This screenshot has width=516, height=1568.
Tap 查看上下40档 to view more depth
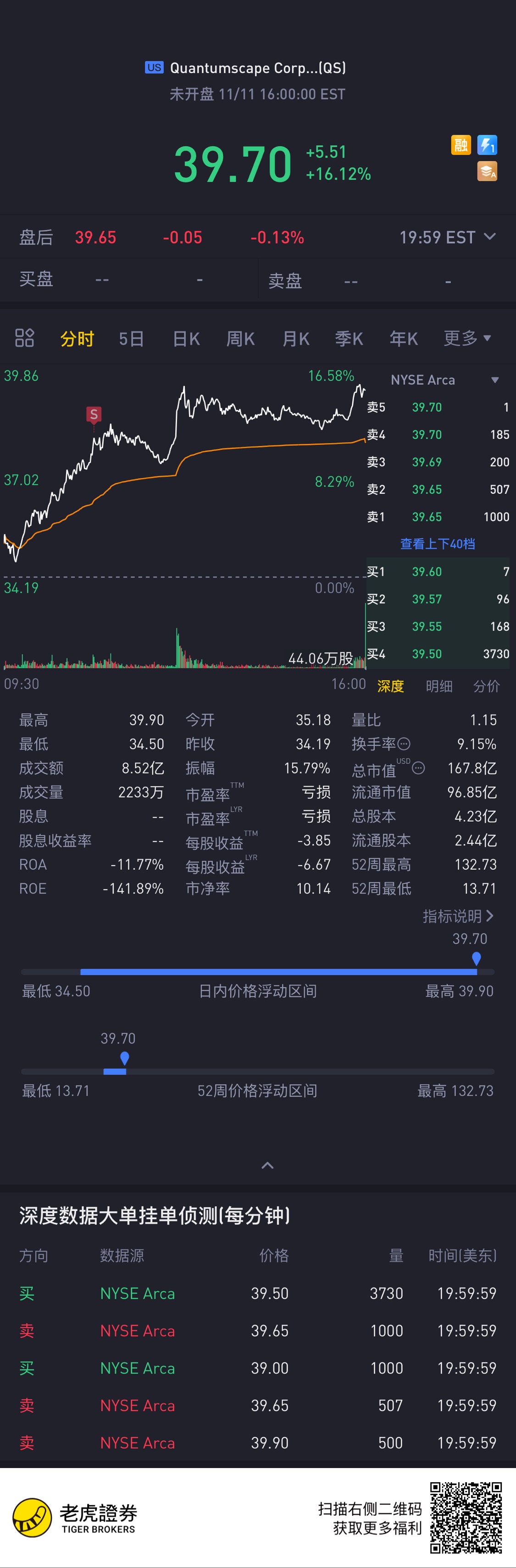pyautogui.click(x=438, y=544)
